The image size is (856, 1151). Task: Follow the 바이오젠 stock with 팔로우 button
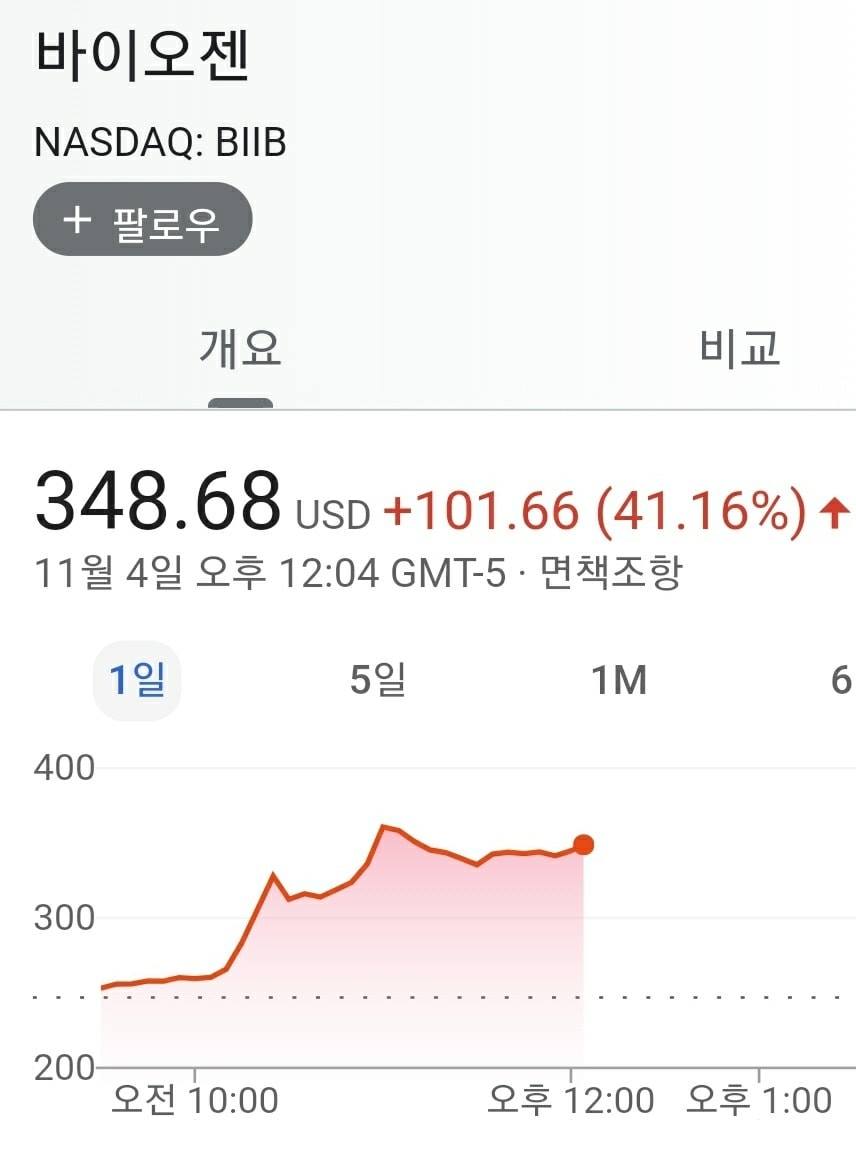tap(142, 219)
